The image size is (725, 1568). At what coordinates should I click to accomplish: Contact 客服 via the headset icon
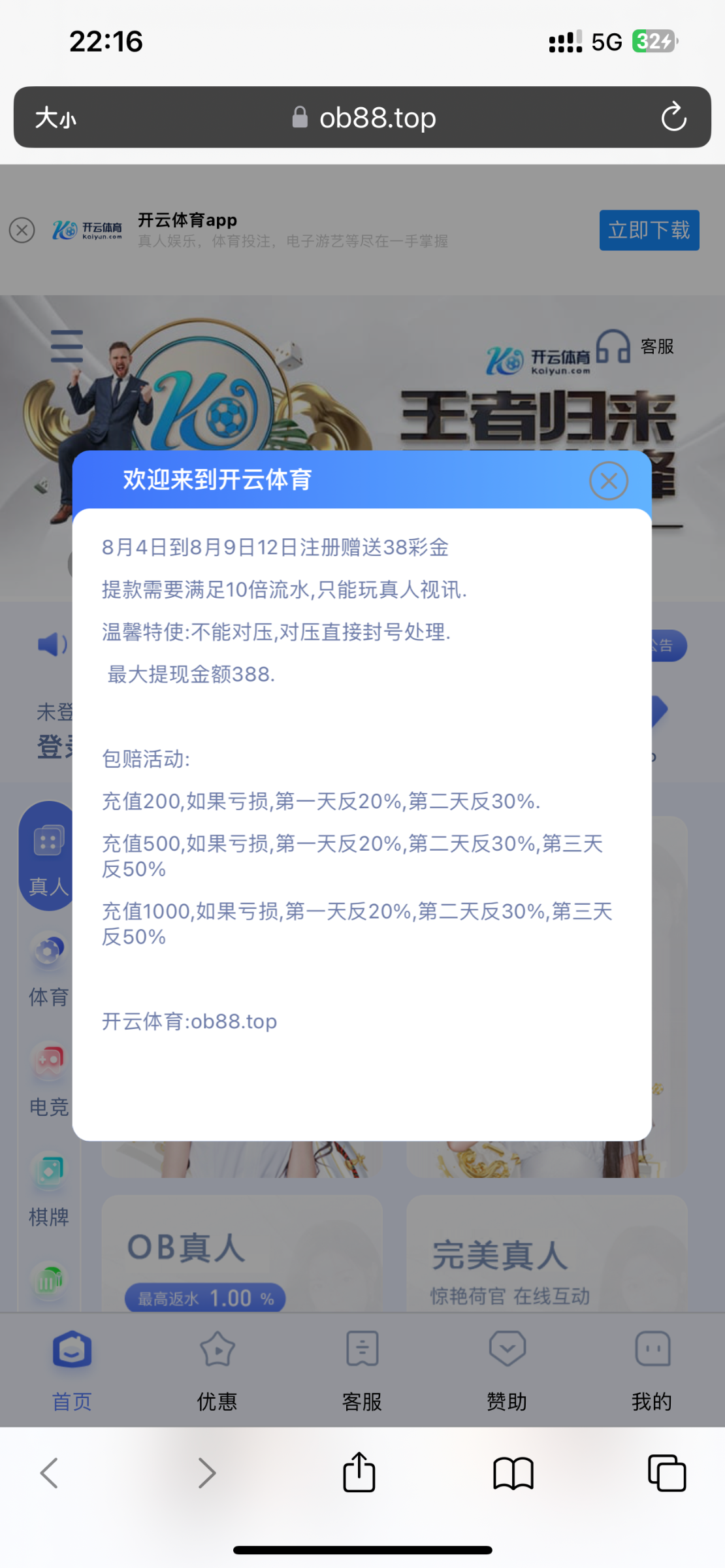[614, 346]
